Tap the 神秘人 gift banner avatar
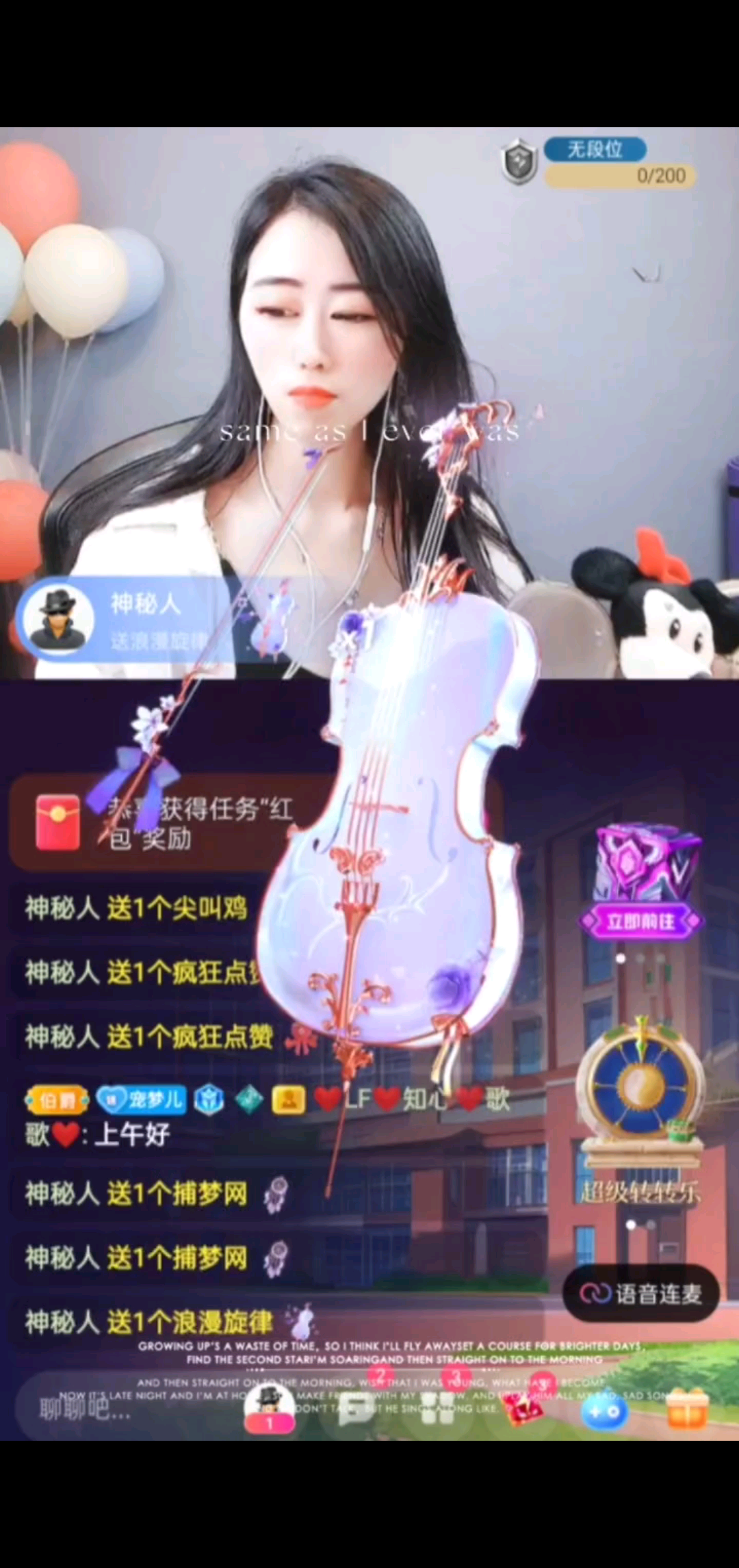 (x=57, y=619)
